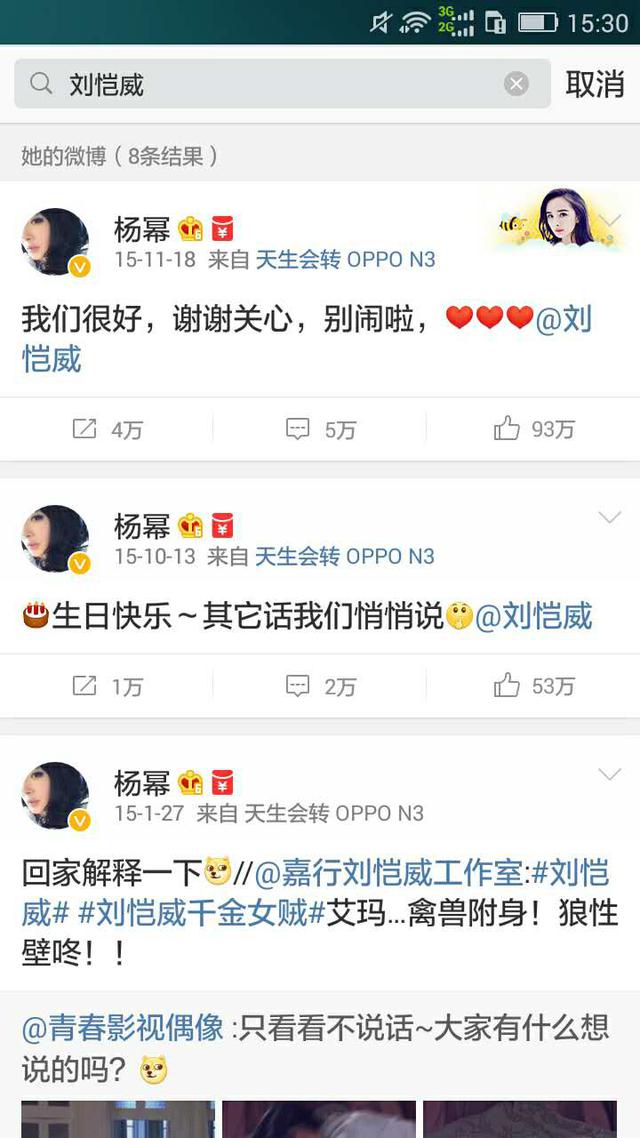Image resolution: width=640 pixels, height=1138 pixels.
Task: Open the profile avatar on the 15-11-18 post
Action: click(x=56, y=242)
